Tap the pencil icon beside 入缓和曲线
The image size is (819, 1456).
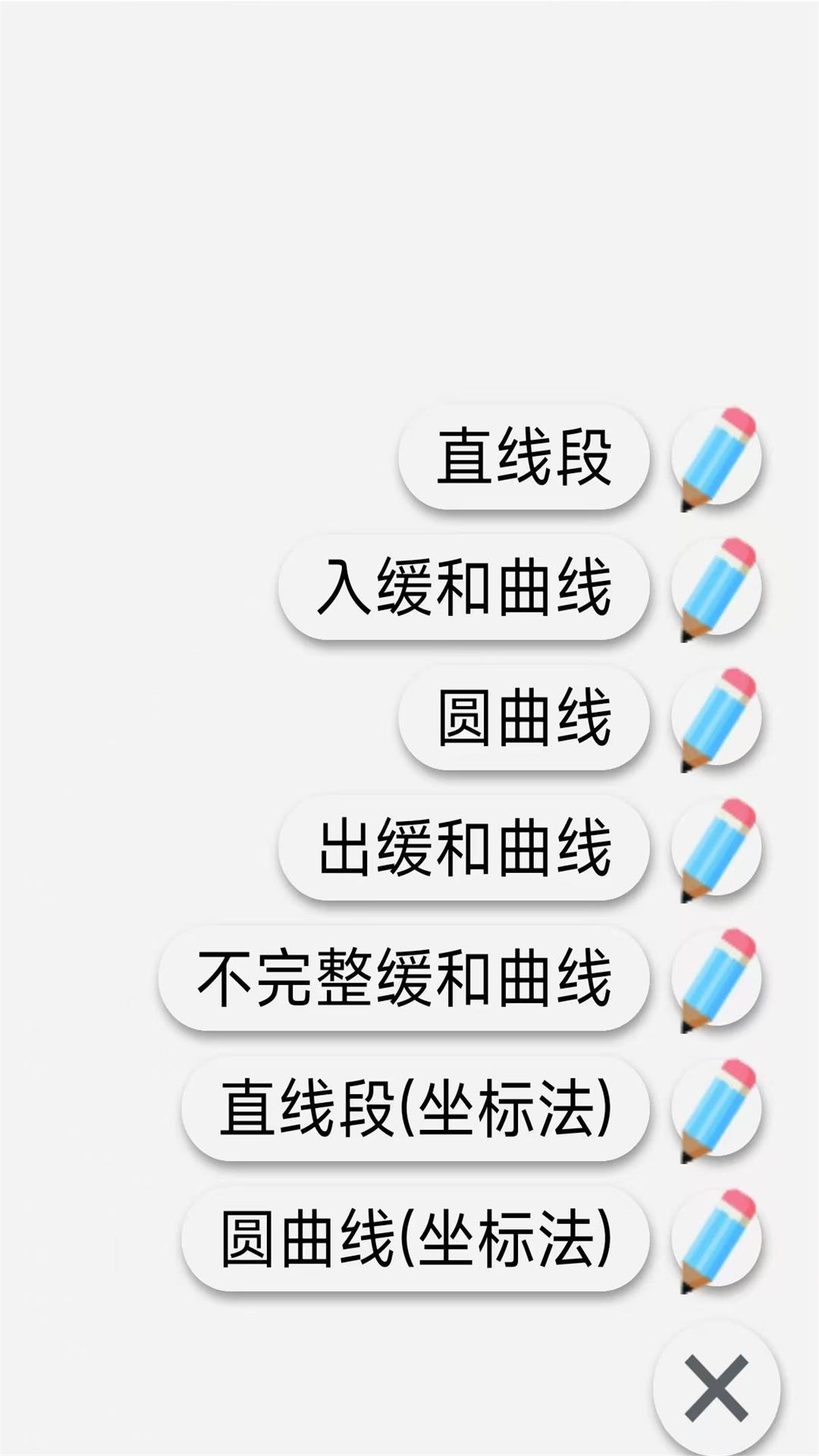pos(717,588)
